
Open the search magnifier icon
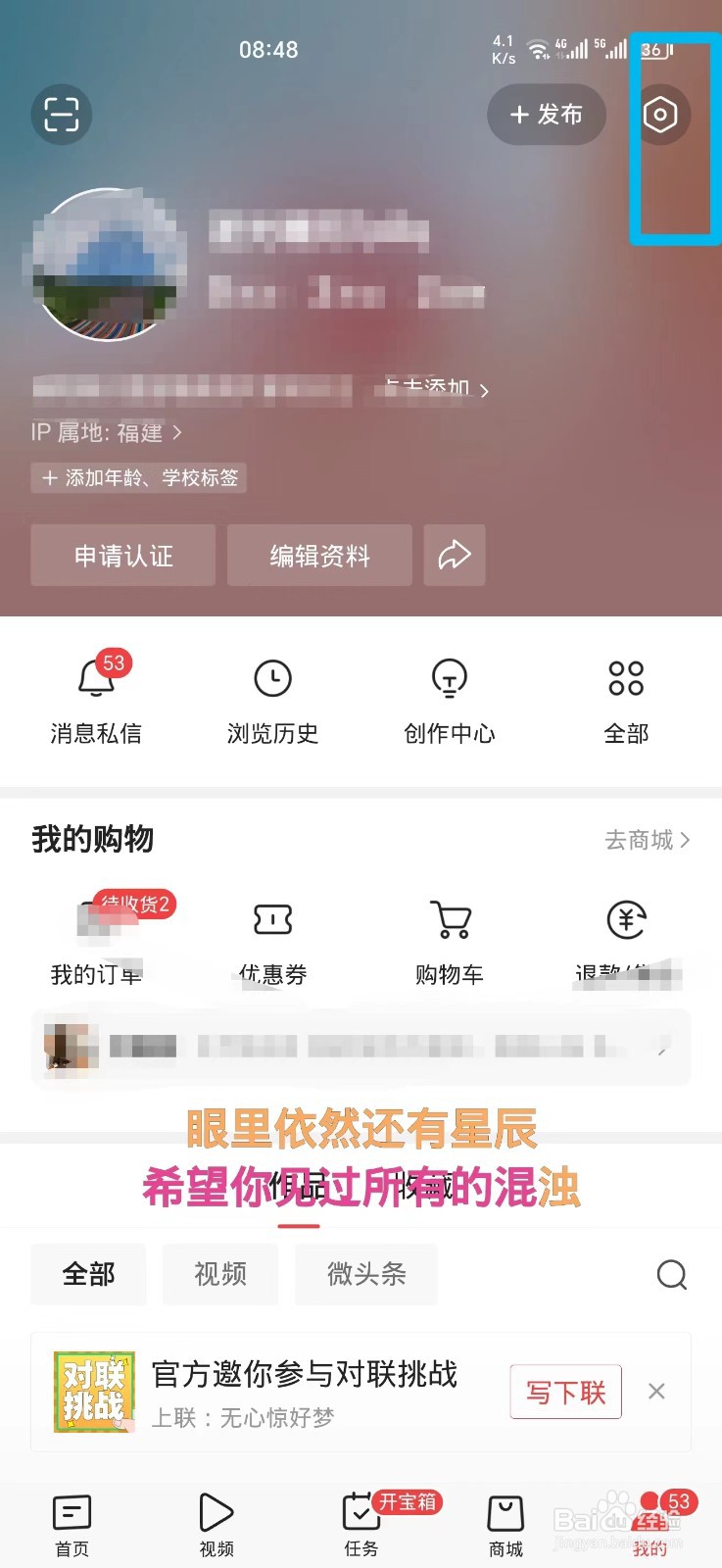670,1275
